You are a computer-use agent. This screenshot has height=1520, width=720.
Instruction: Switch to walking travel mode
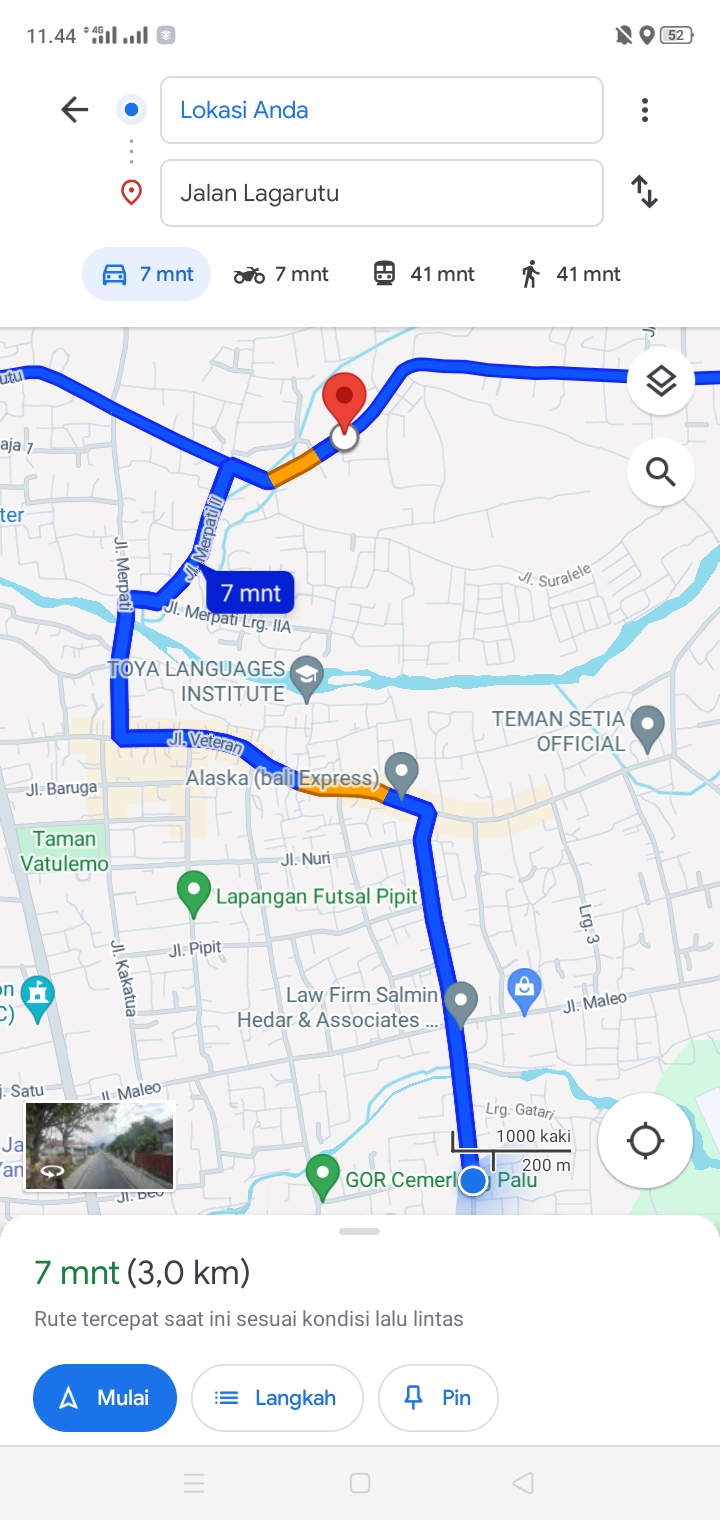click(570, 274)
